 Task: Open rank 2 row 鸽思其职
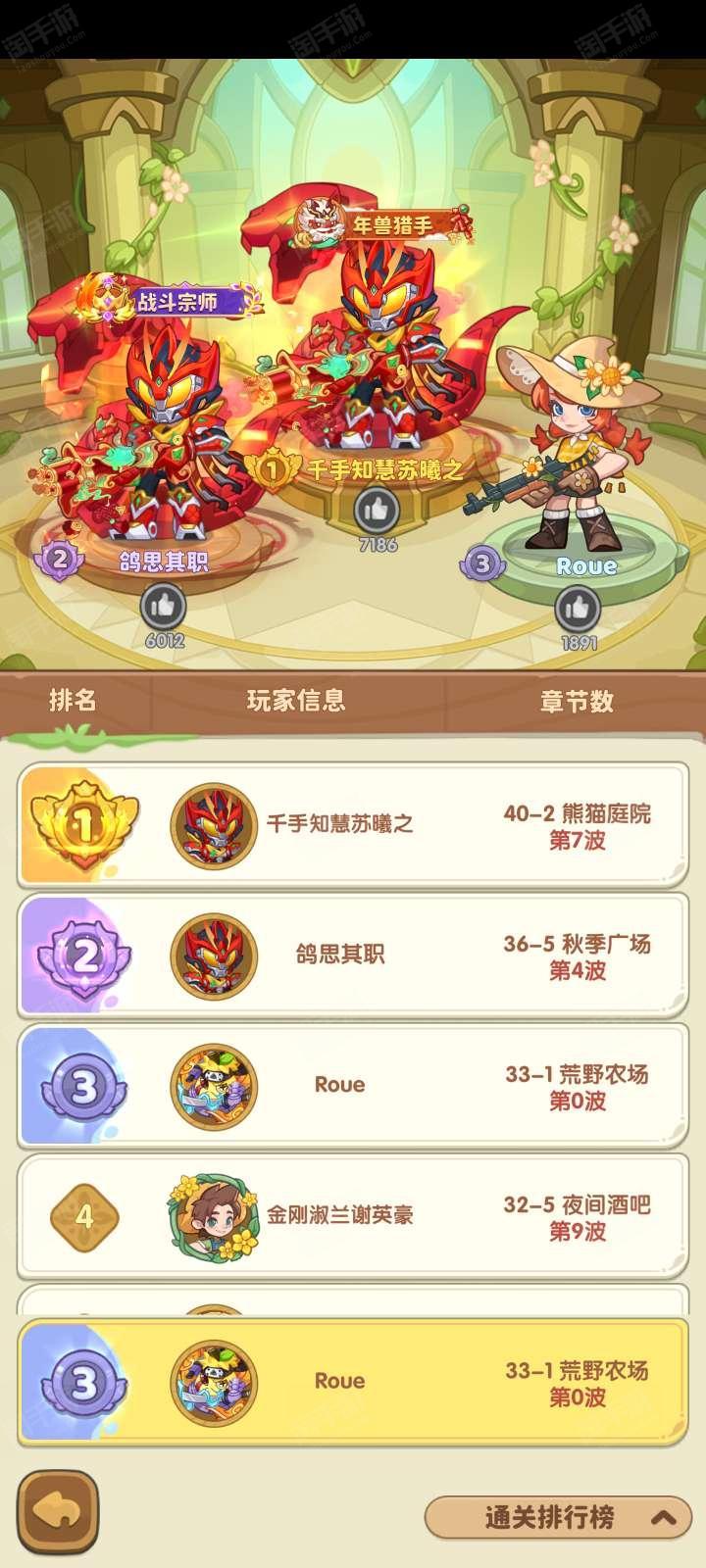[353, 955]
